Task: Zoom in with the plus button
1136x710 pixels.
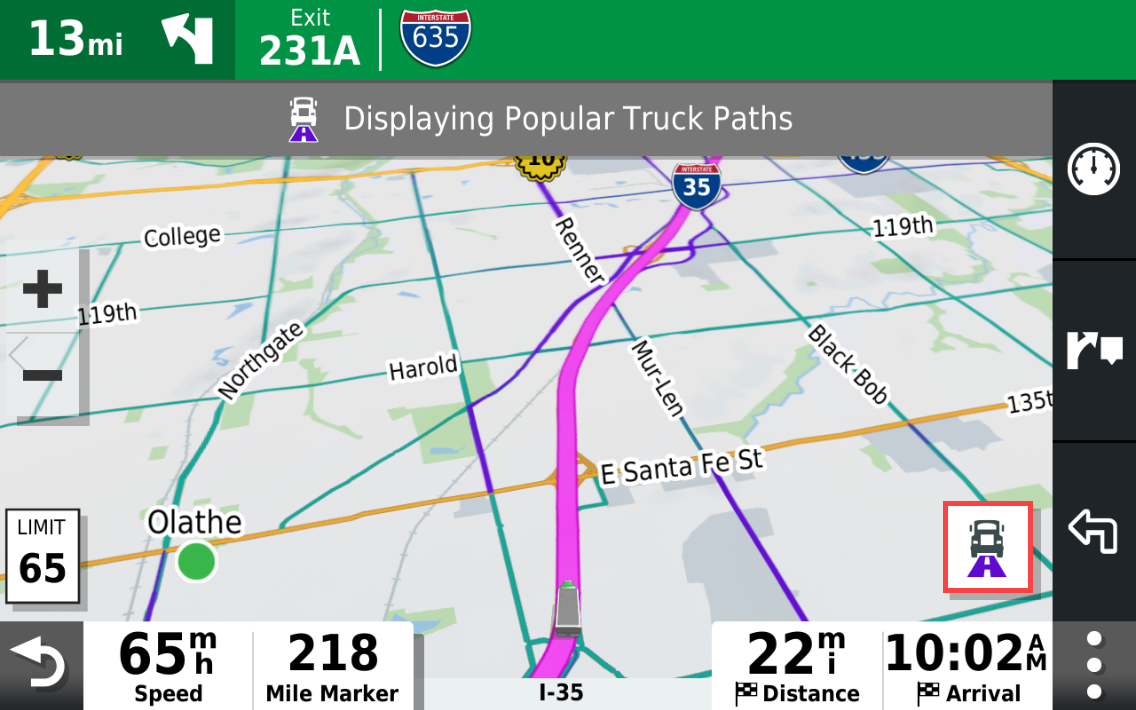Action: click(x=42, y=291)
